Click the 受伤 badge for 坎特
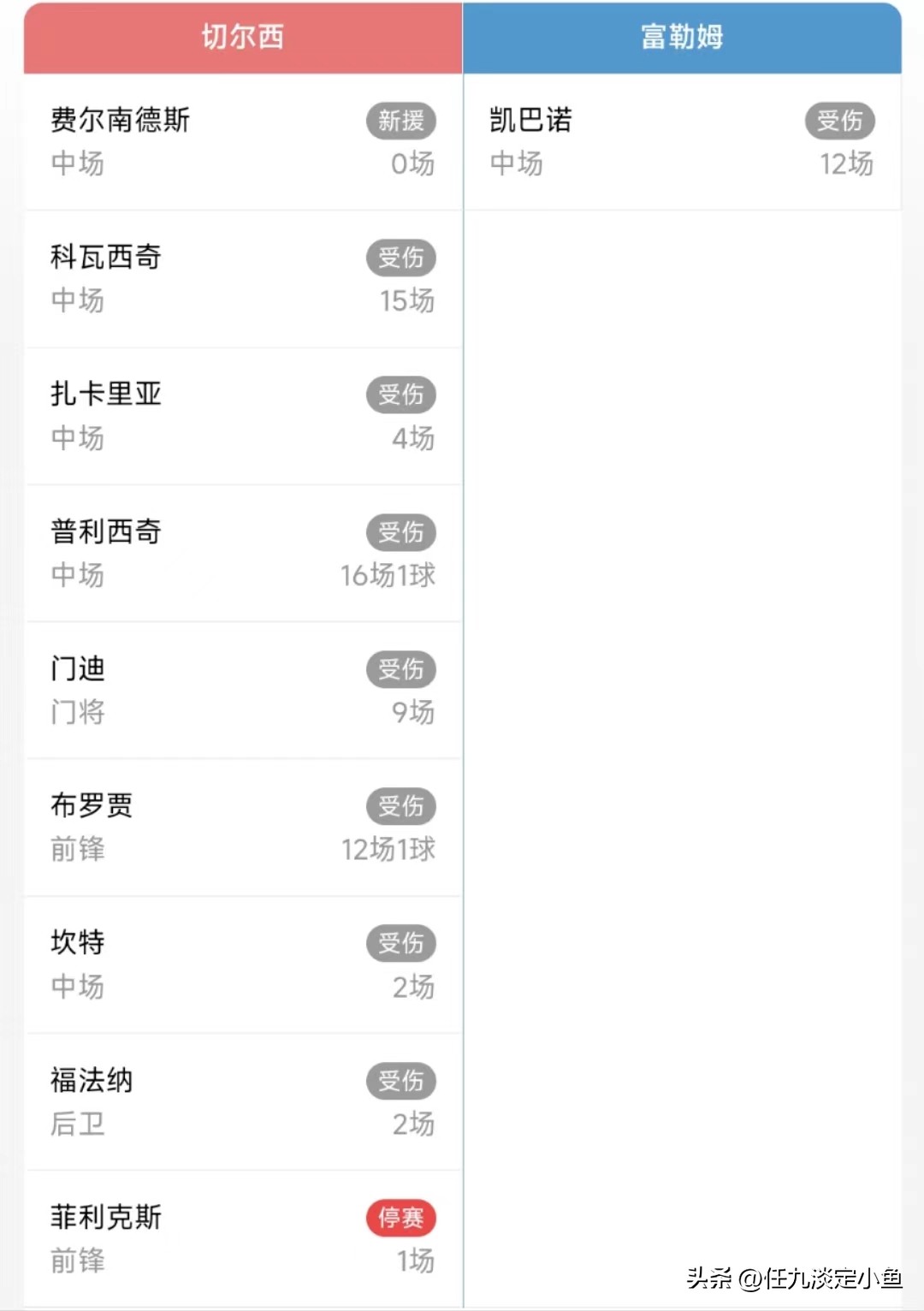This screenshot has width=924, height=1311. pos(402,943)
